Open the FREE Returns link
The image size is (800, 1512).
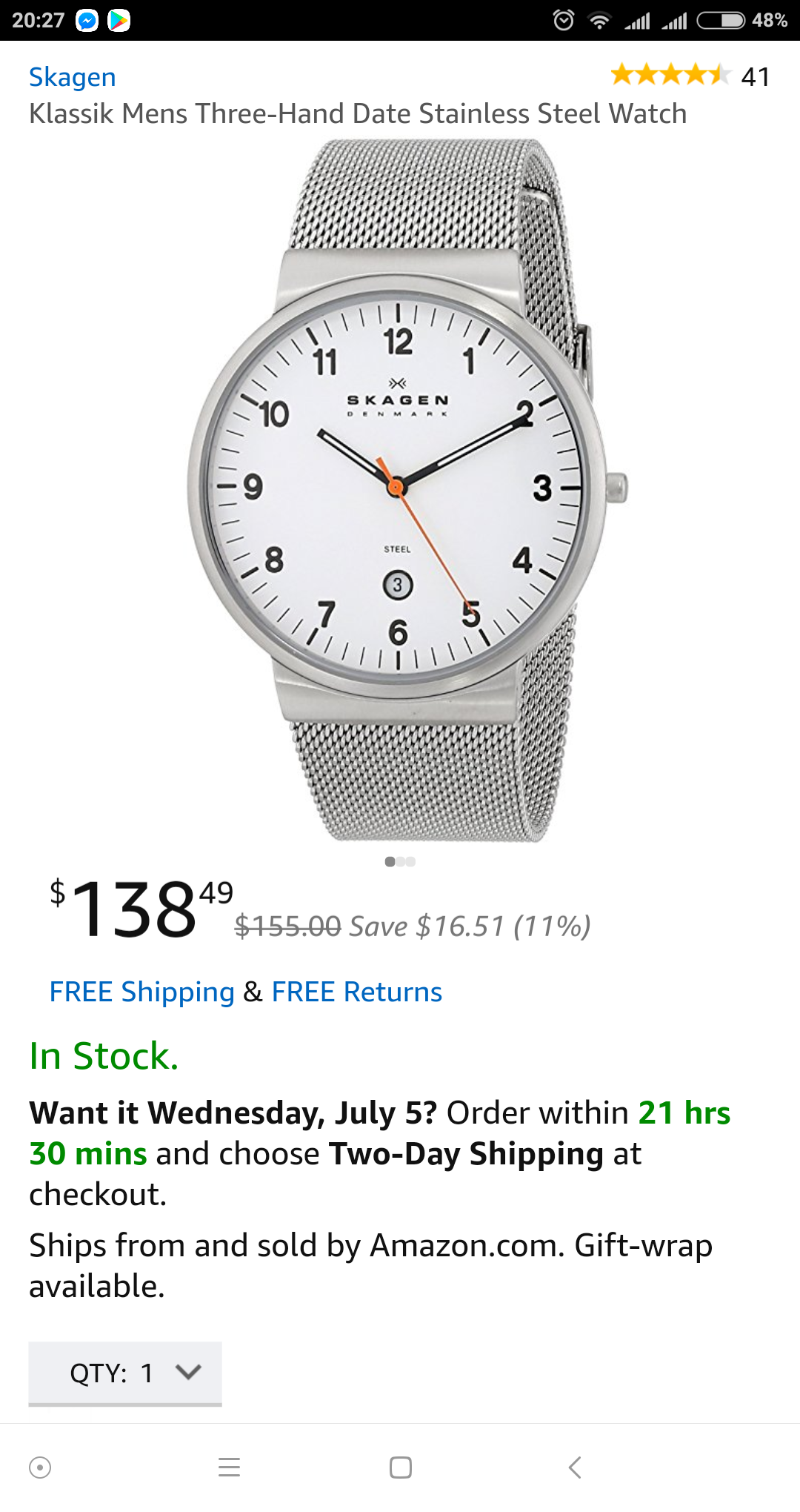tap(356, 992)
